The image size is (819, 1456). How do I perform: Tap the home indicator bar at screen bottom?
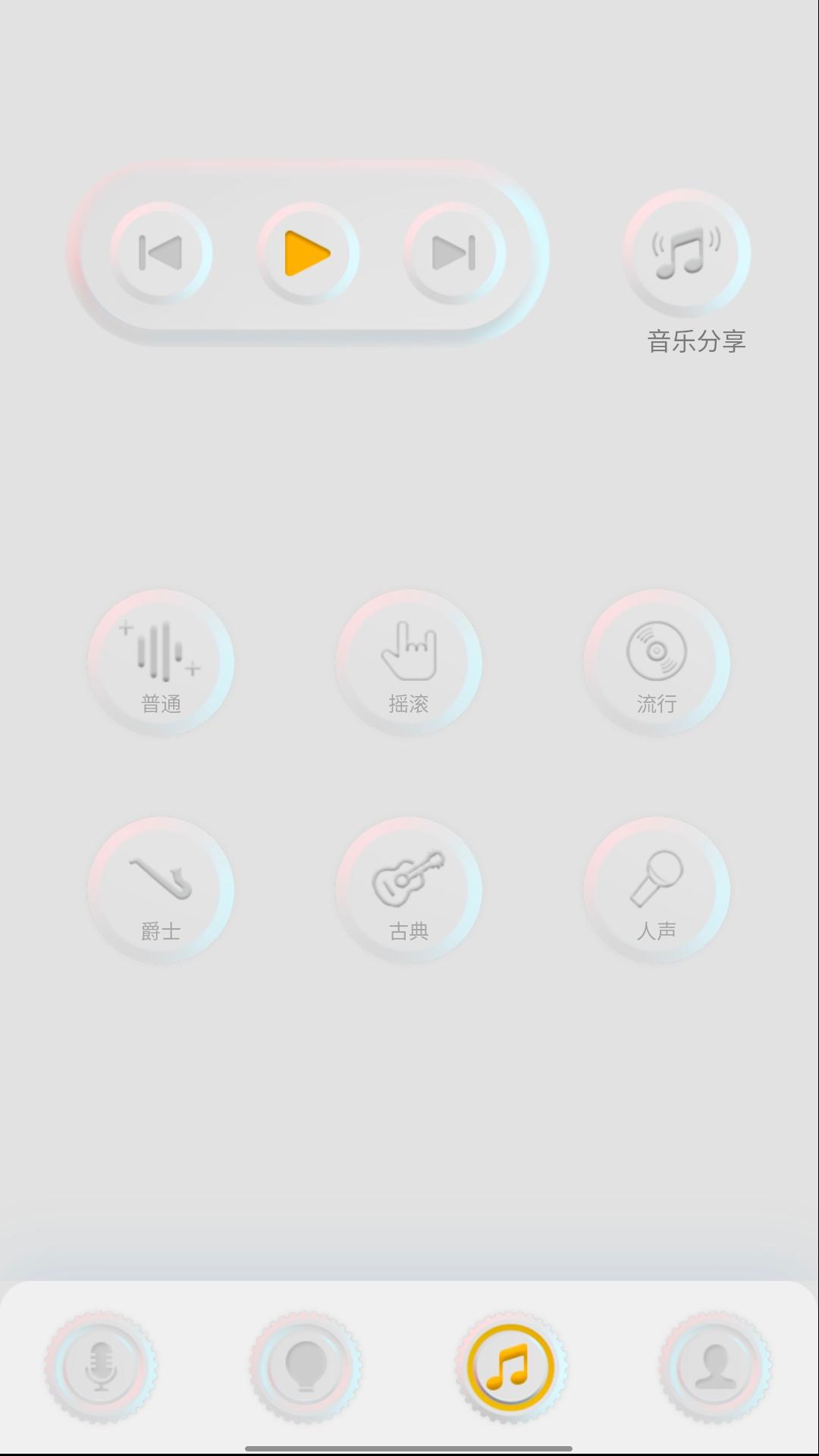click(409, 1445)
